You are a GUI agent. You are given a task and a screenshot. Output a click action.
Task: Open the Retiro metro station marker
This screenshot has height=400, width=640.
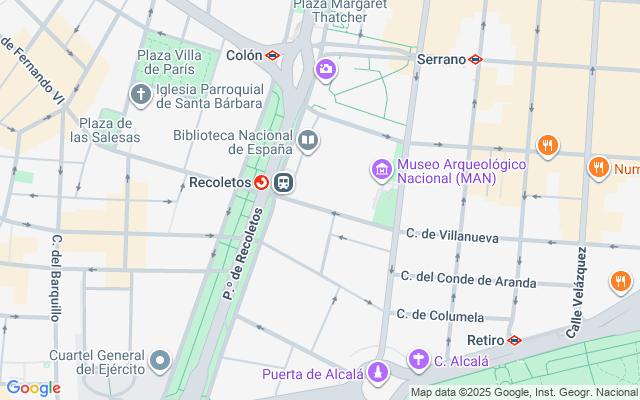(514, 340)
